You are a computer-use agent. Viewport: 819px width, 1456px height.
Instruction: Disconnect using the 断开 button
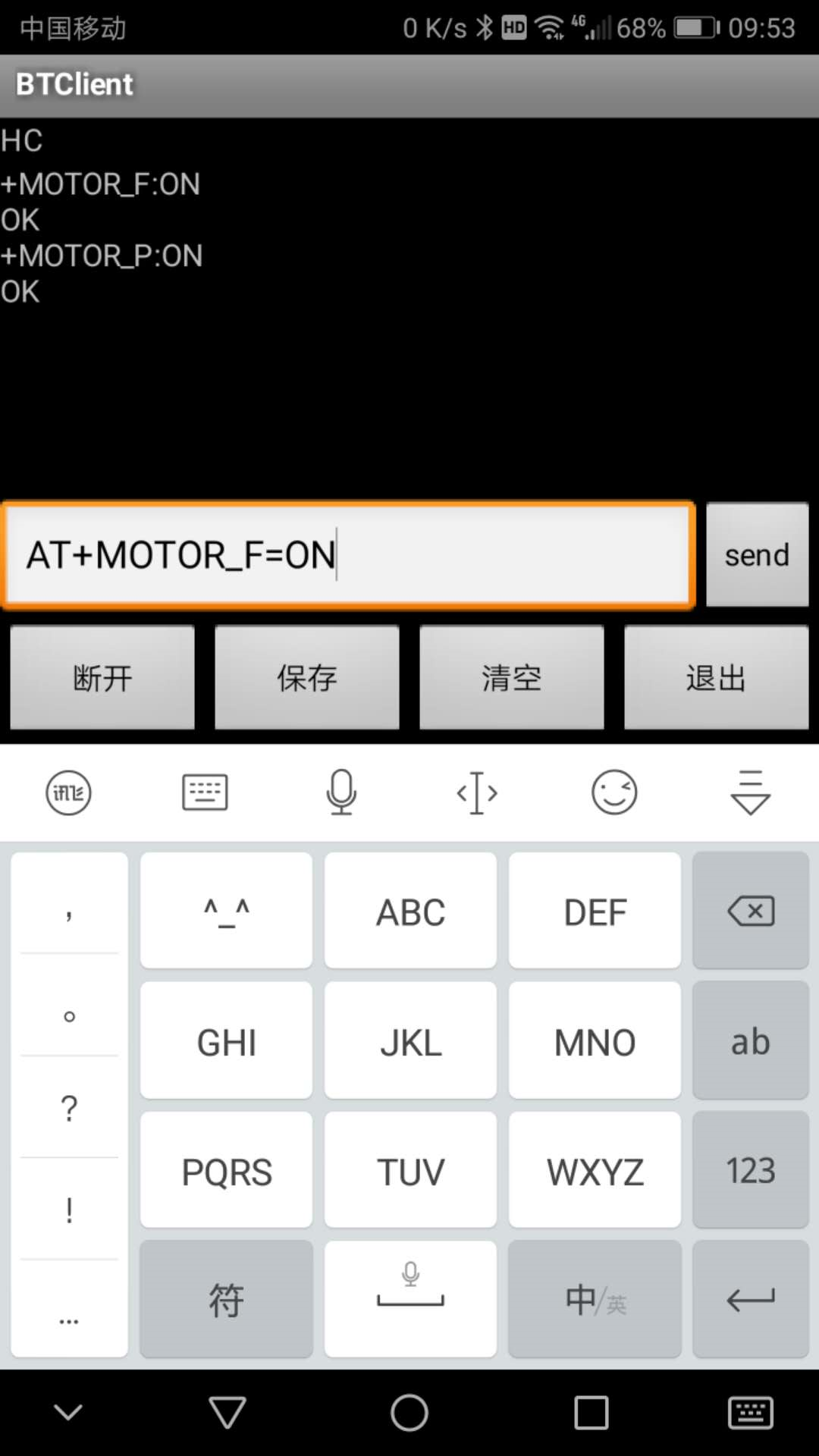click(102, 677)
